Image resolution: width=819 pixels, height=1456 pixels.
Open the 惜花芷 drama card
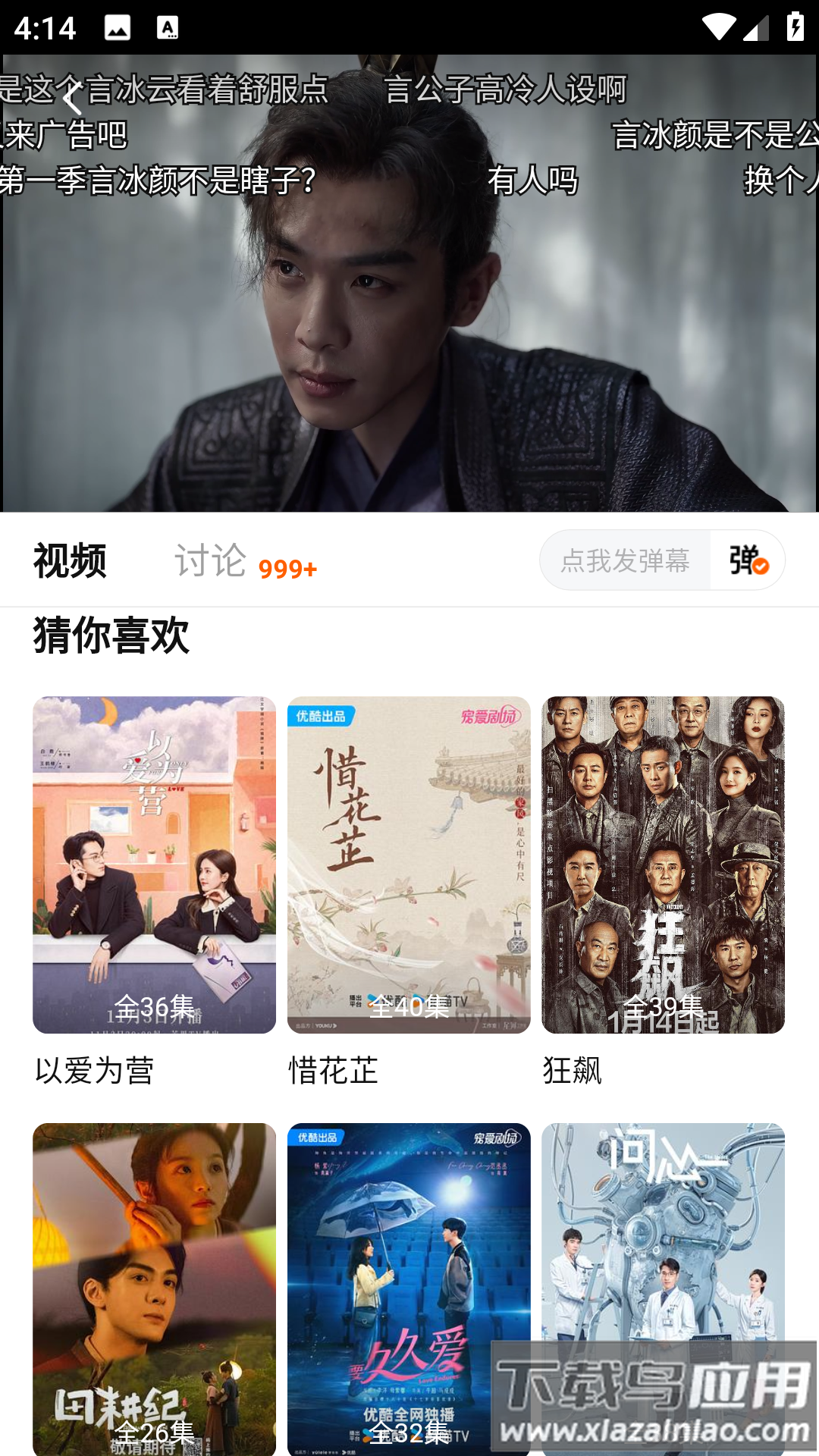[x=409, y=864]
